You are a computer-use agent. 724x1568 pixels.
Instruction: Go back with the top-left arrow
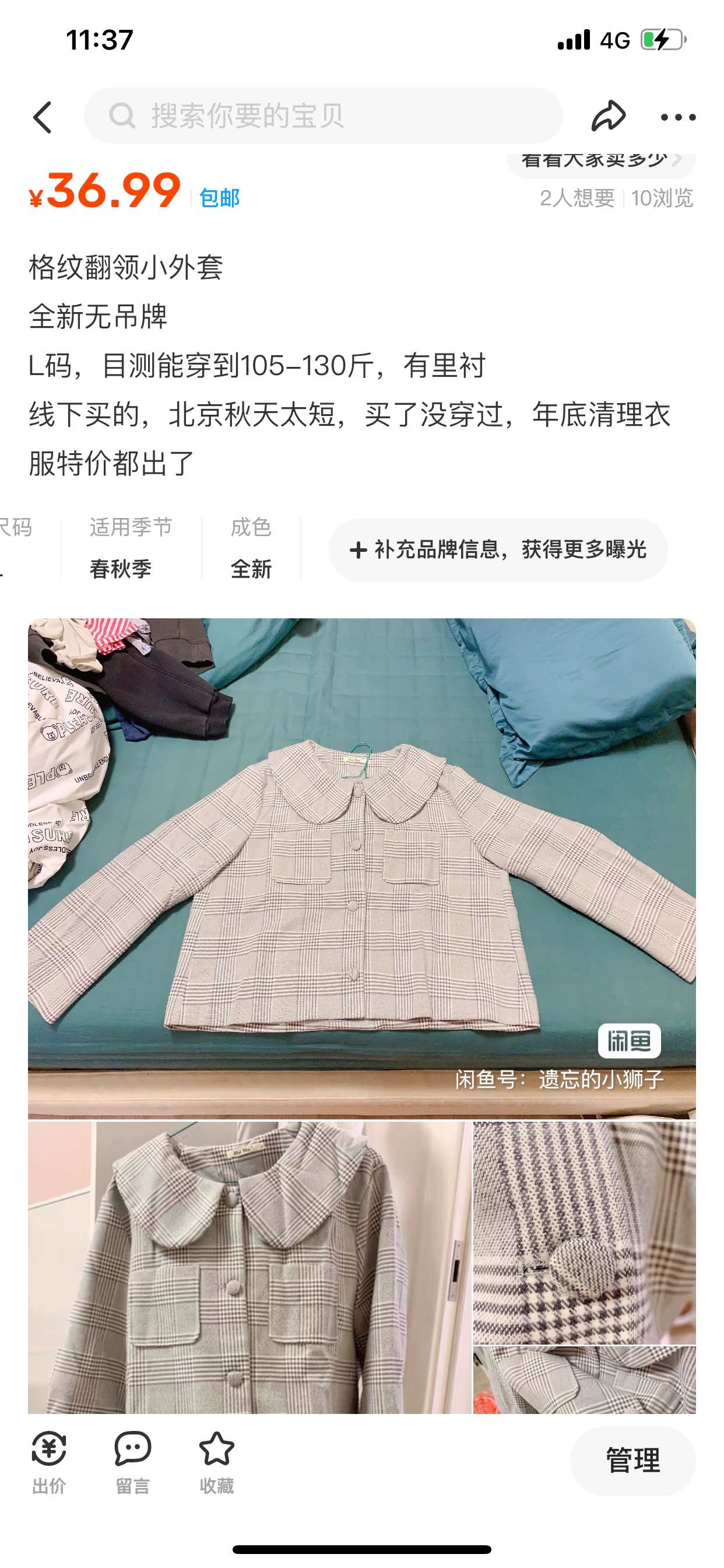click(43, 117)
